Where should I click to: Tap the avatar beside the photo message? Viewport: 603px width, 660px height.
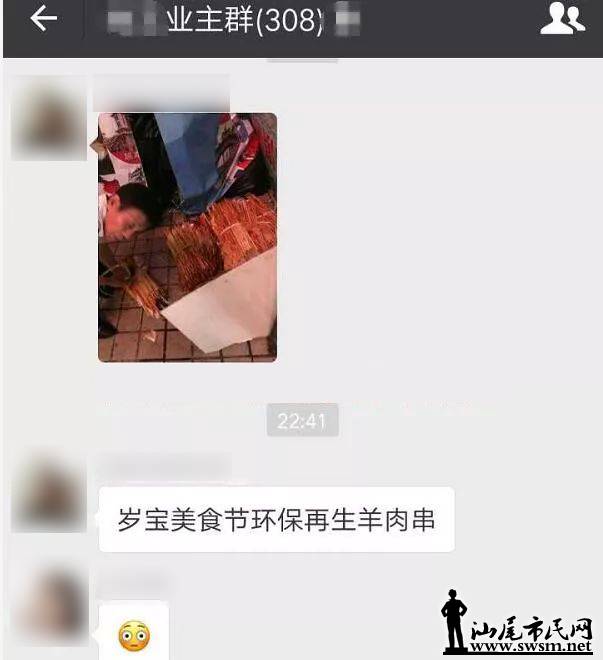click(49, 118)
